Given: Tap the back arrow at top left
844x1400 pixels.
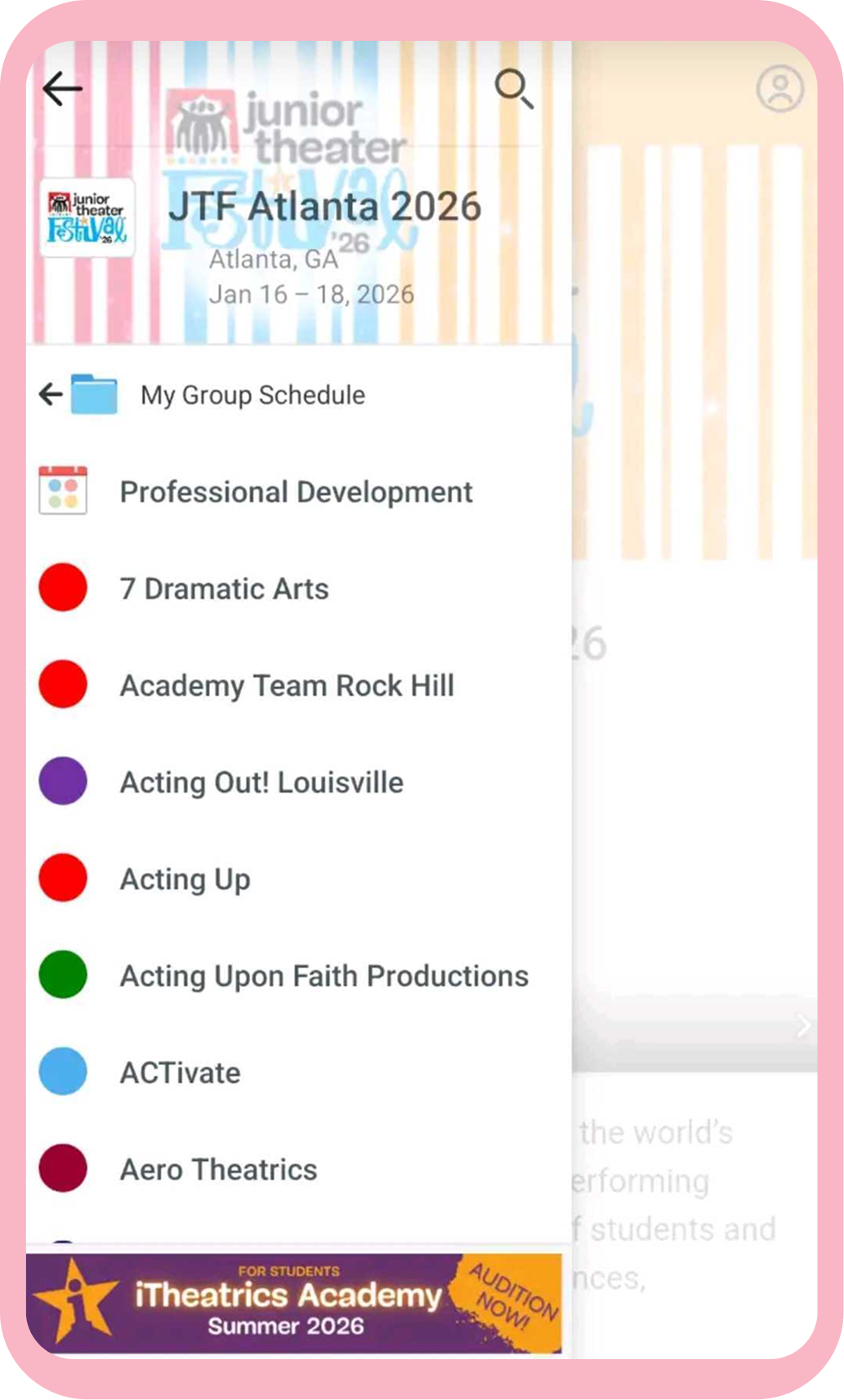Looking at the screenshot, I should click(x=62, y=88).
